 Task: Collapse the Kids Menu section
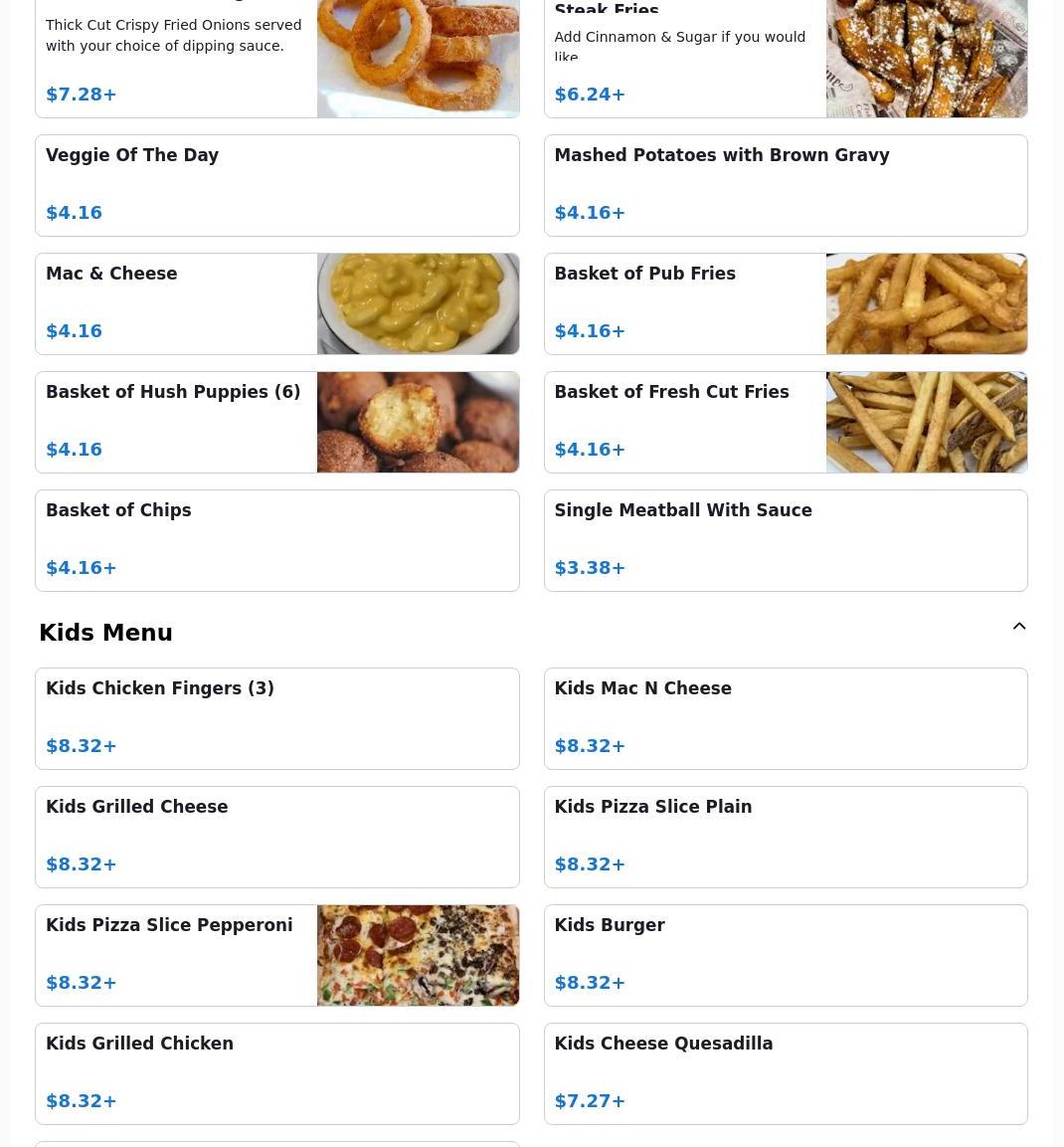tap(1018, 627)
